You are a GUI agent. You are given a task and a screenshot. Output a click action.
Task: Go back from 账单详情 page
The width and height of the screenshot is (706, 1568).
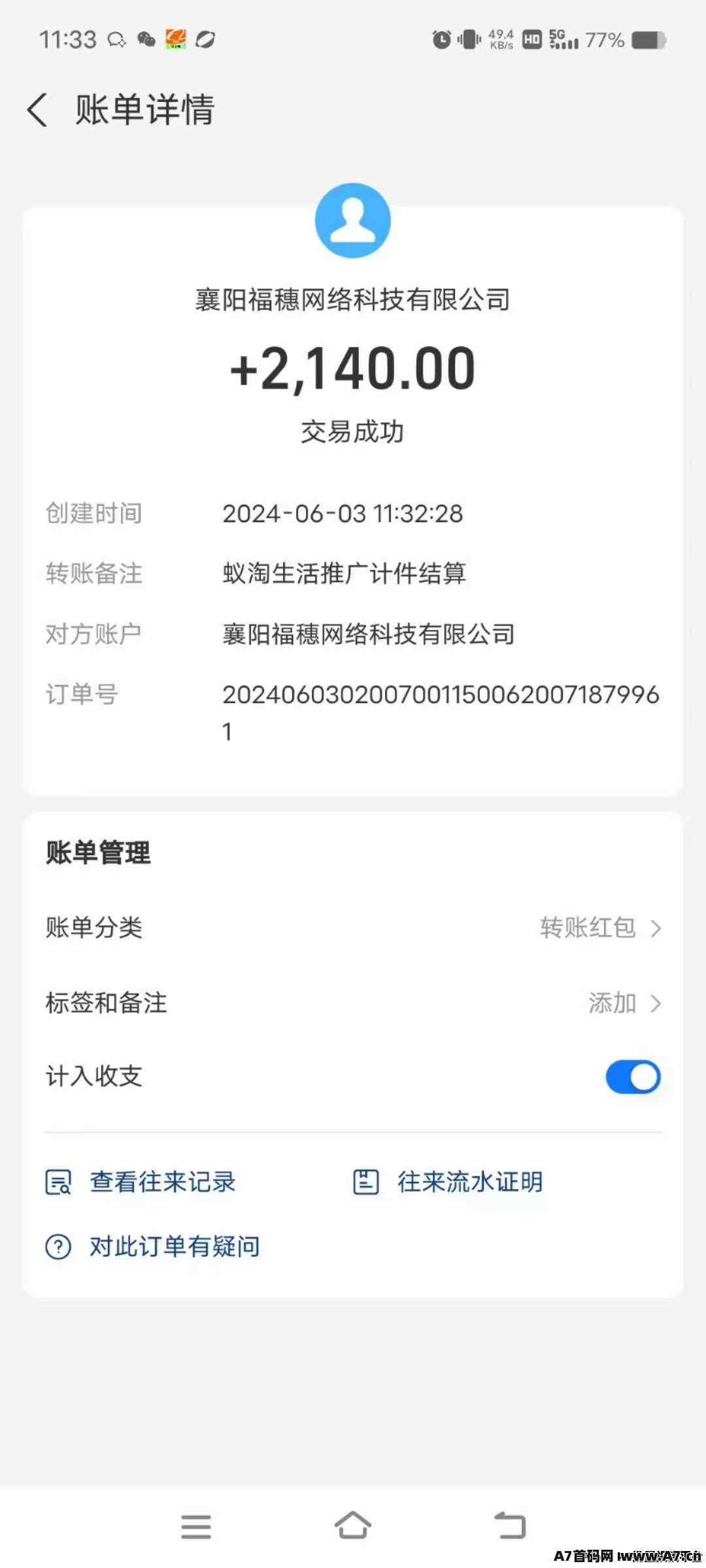coord(37,109)
